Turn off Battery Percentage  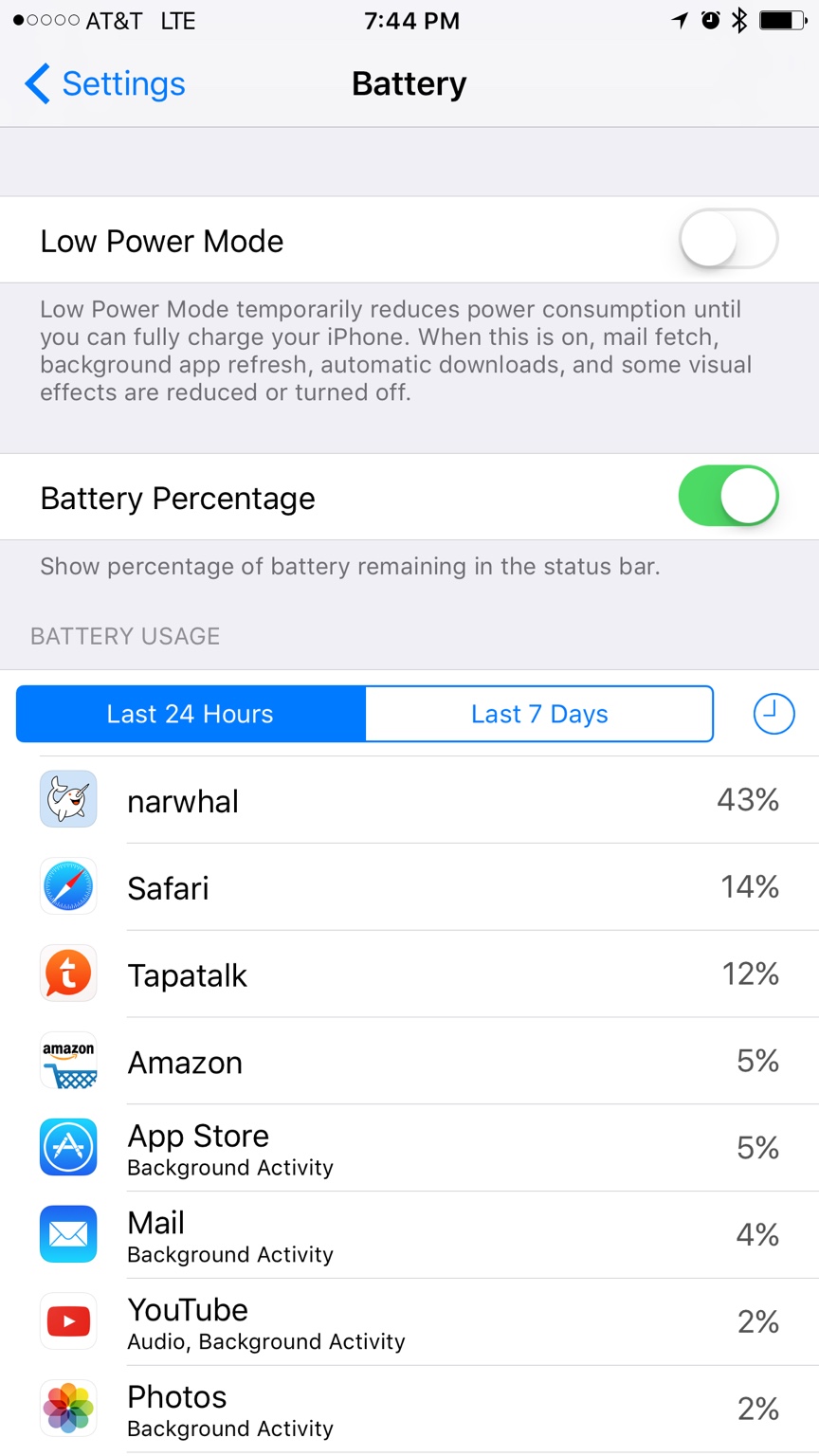click(728, 497)
